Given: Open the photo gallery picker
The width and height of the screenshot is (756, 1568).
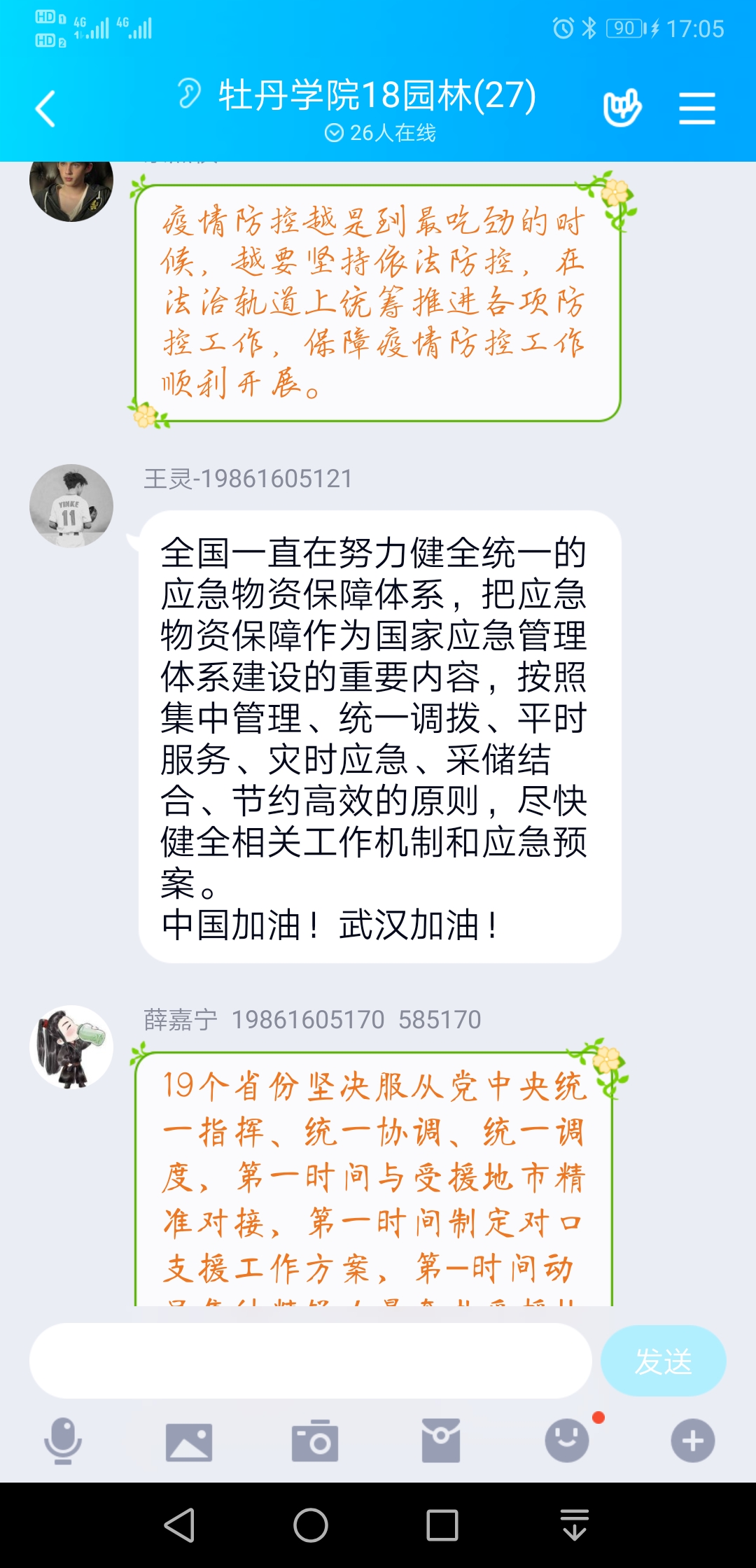Looking at the screenshot, I should pyautogui.click(x=189, y=1442).
